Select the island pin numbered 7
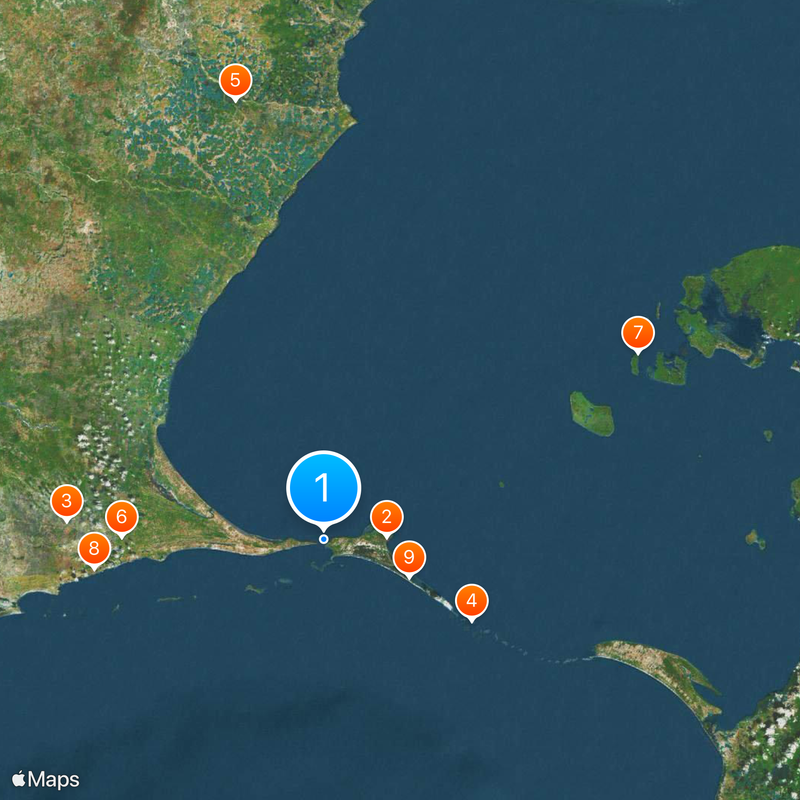The height and width of the screenshot is (800, 800). coord(637,332)
